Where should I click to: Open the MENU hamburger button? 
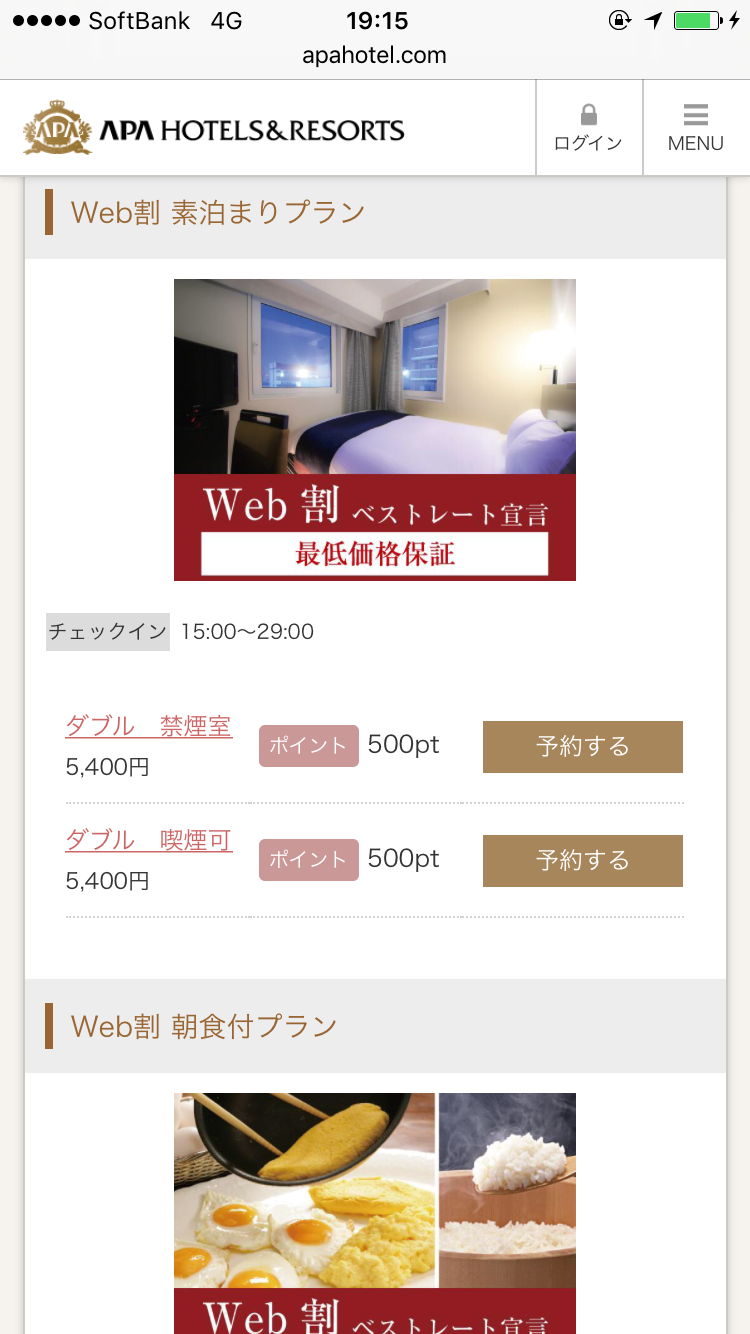pos(696,128)
